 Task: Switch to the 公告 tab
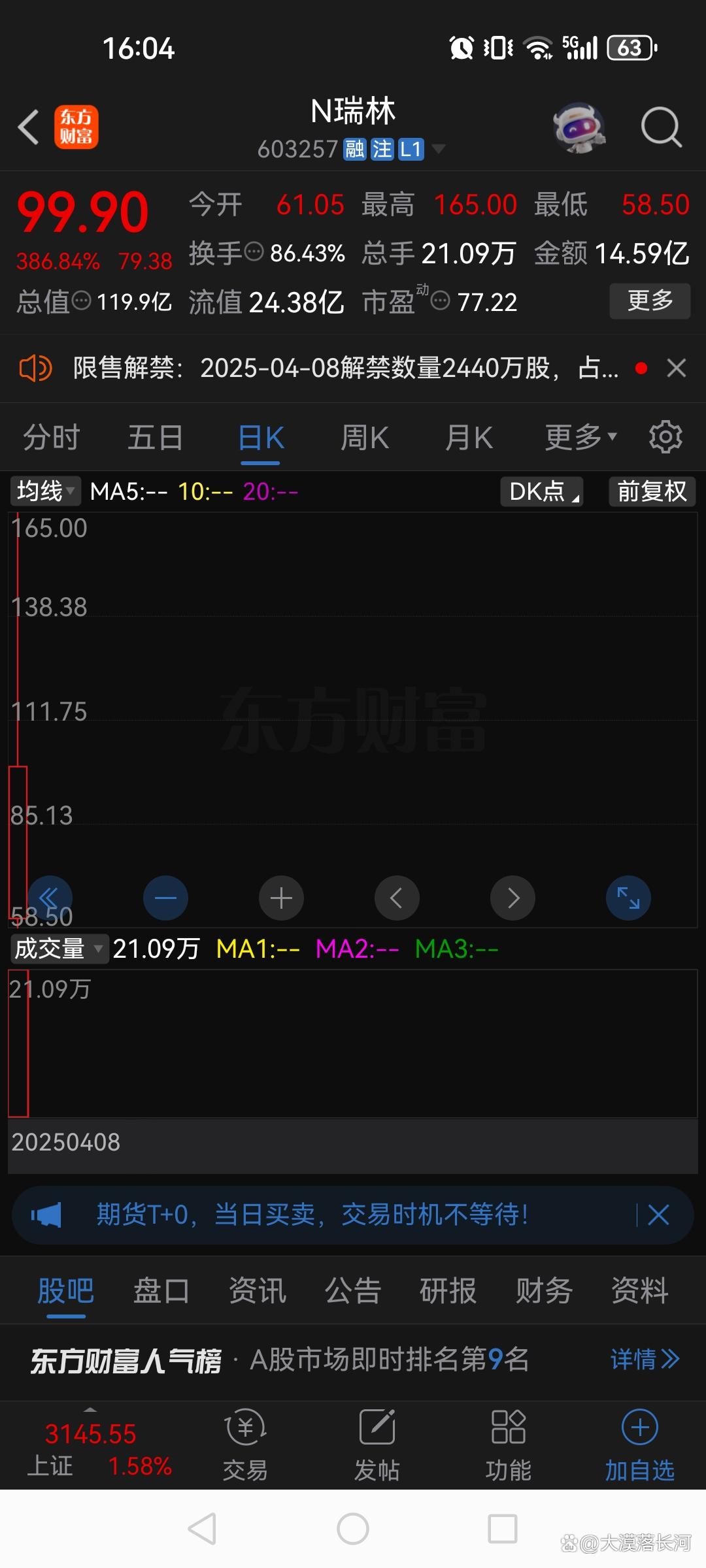353,1290
